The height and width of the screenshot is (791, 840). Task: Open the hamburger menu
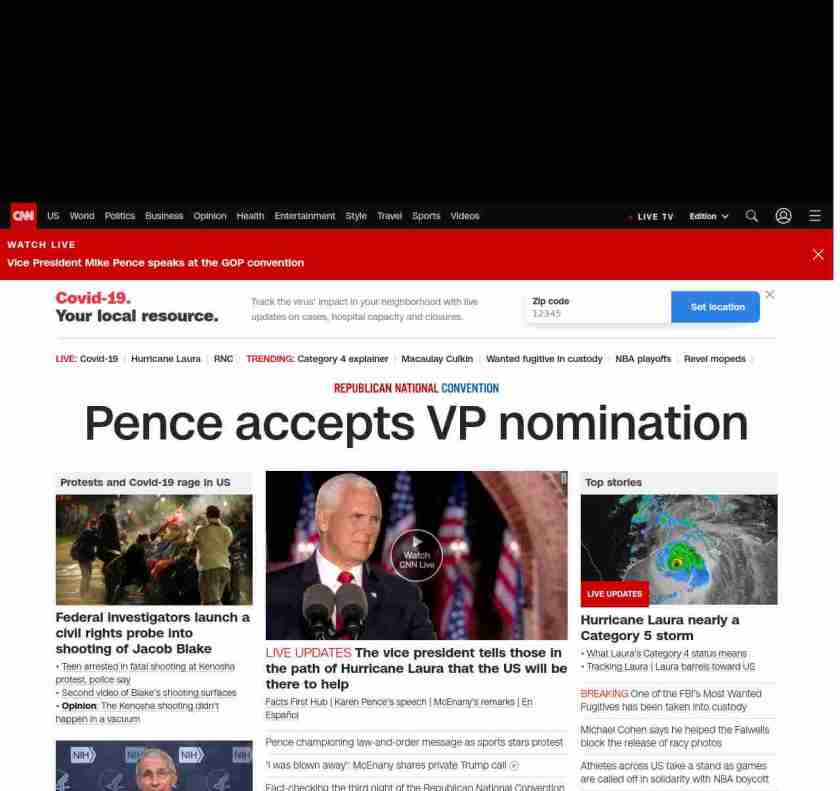click(815, 216)
